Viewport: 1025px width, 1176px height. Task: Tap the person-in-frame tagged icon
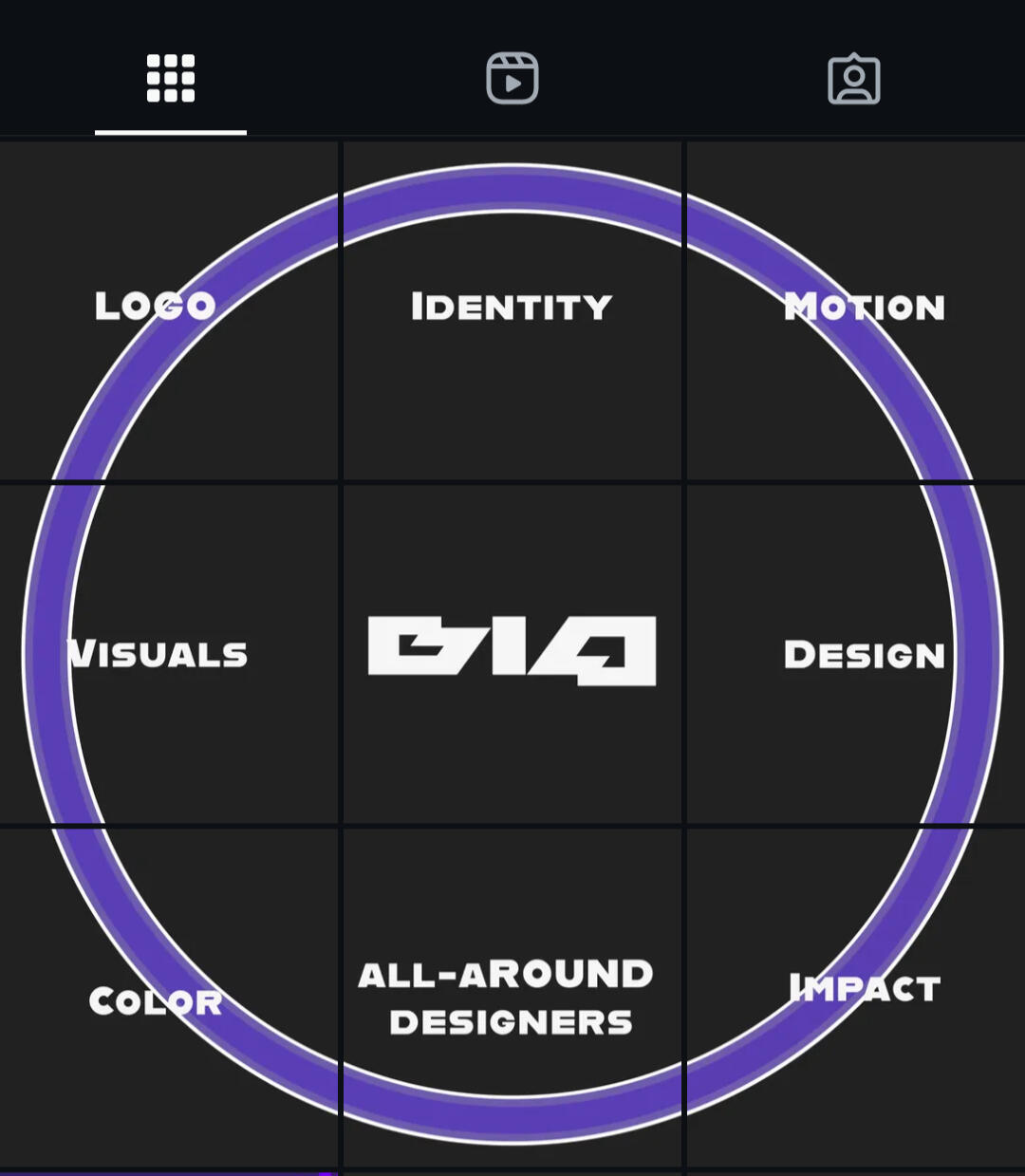tap(853, 79)
